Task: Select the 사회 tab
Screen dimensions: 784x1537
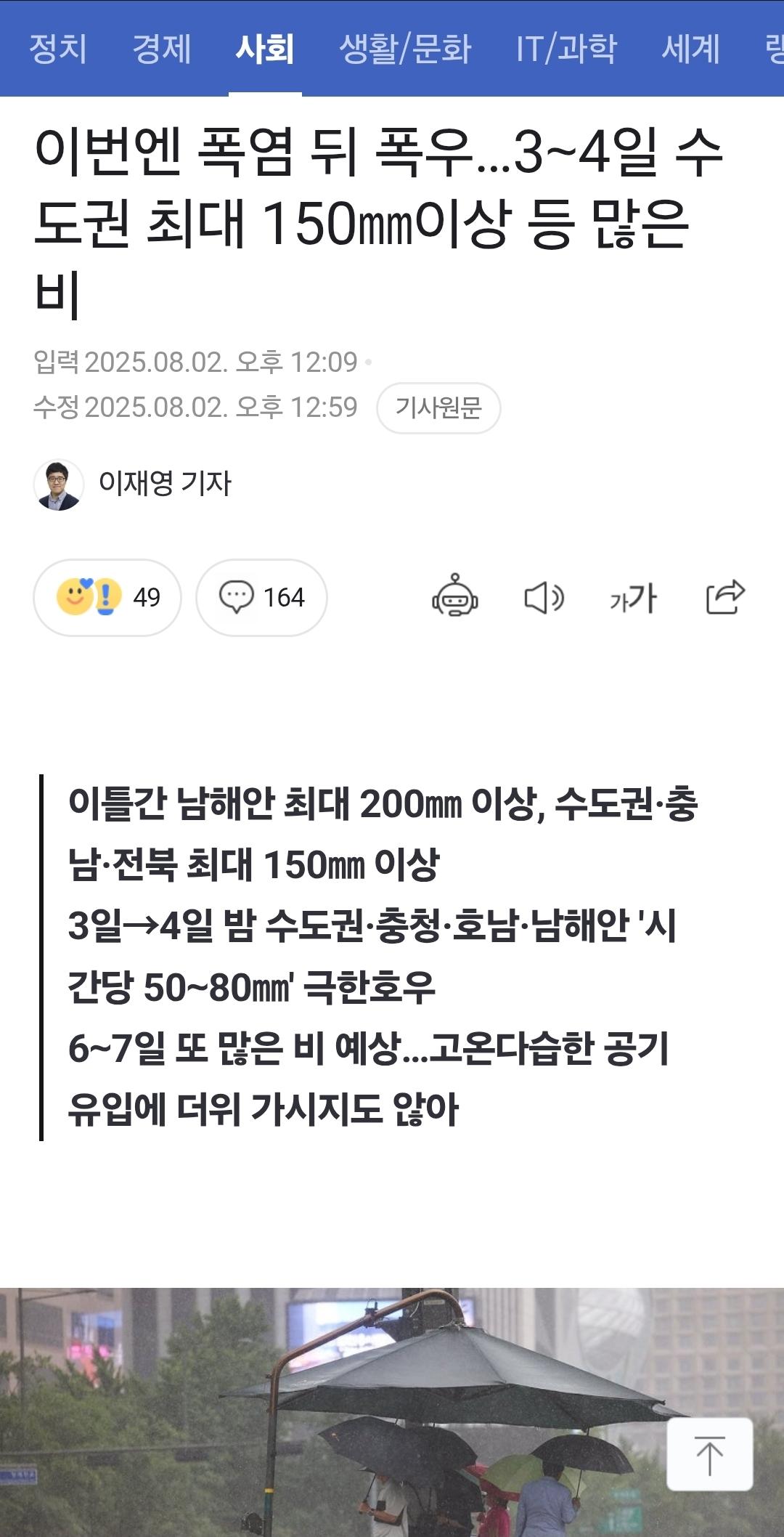Action: click(265, 49)
